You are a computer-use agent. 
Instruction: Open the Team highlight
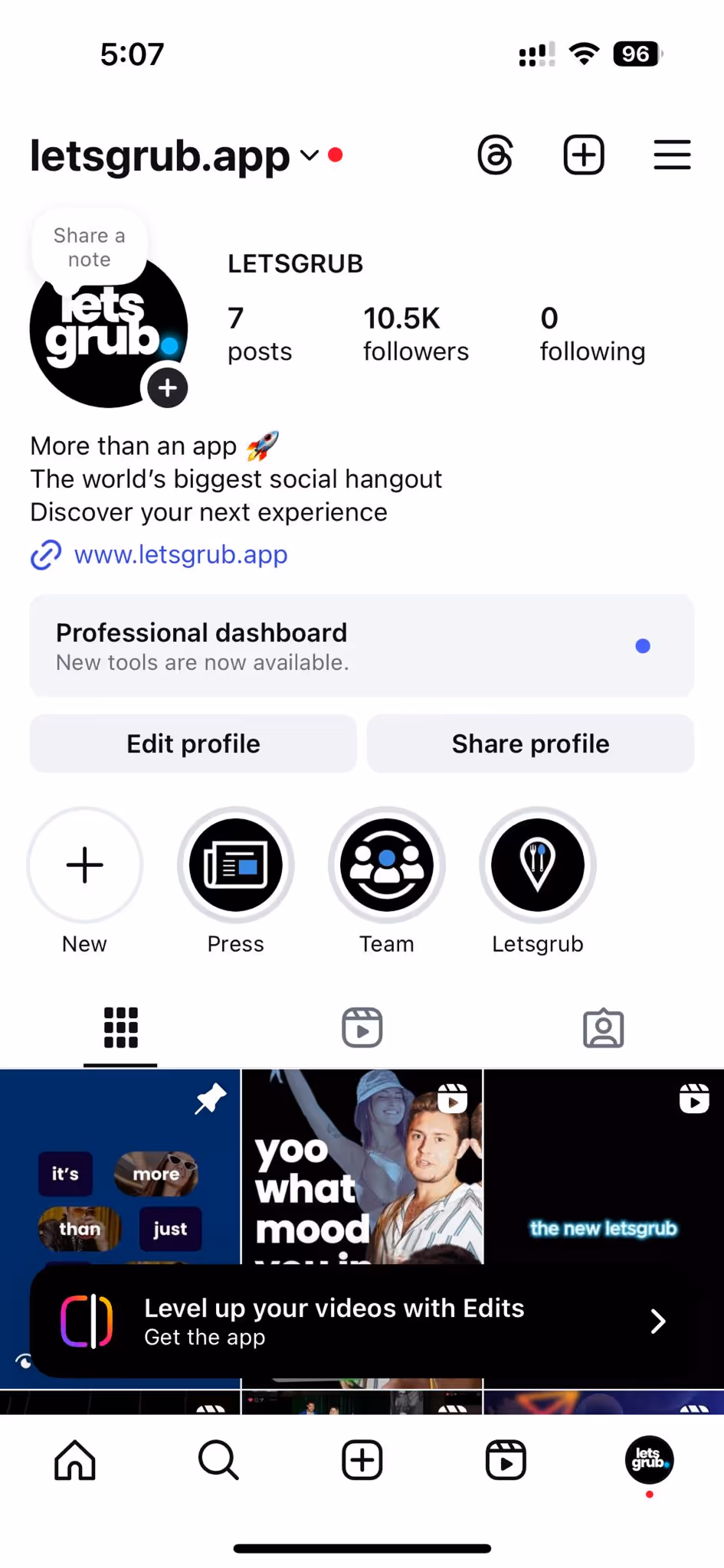386,866
